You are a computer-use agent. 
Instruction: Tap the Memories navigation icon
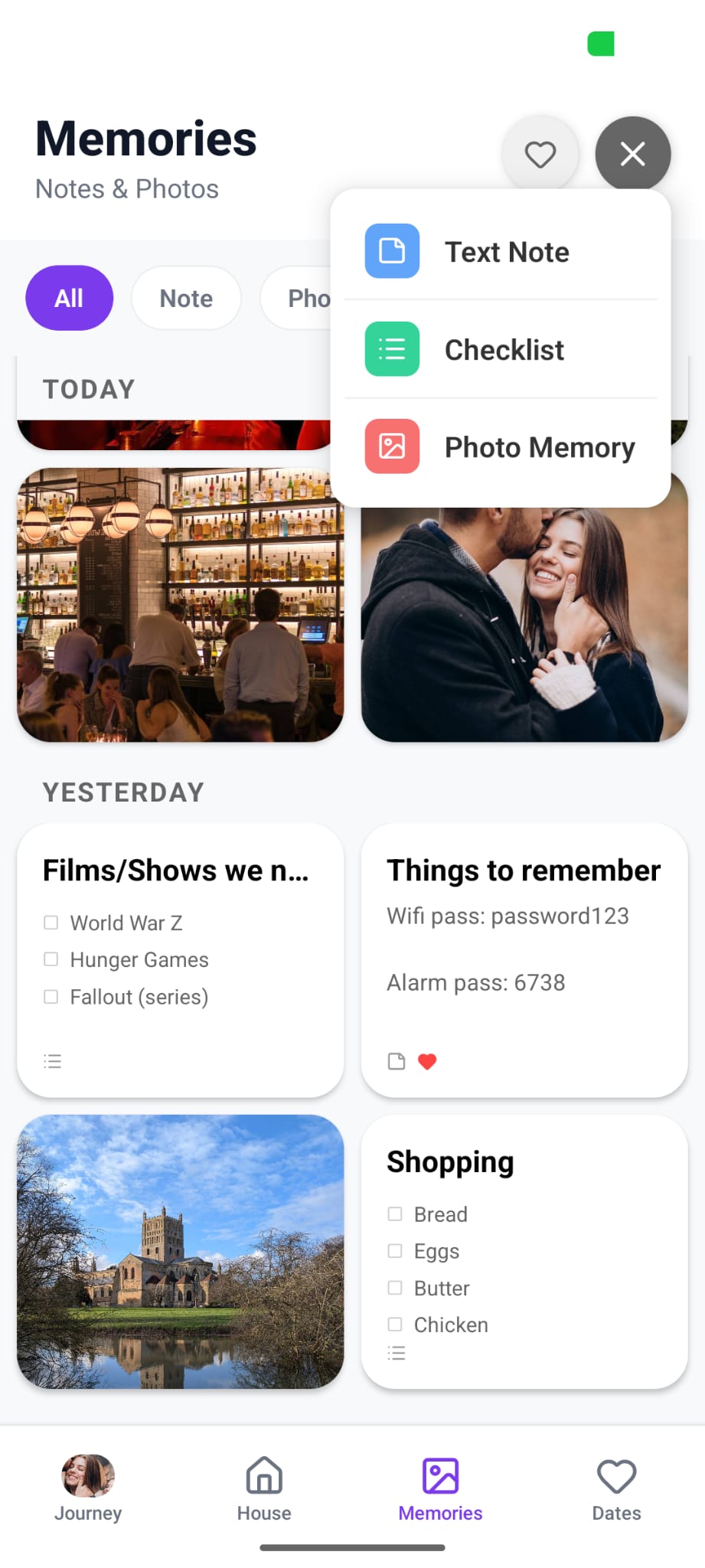coord(440,1476)
